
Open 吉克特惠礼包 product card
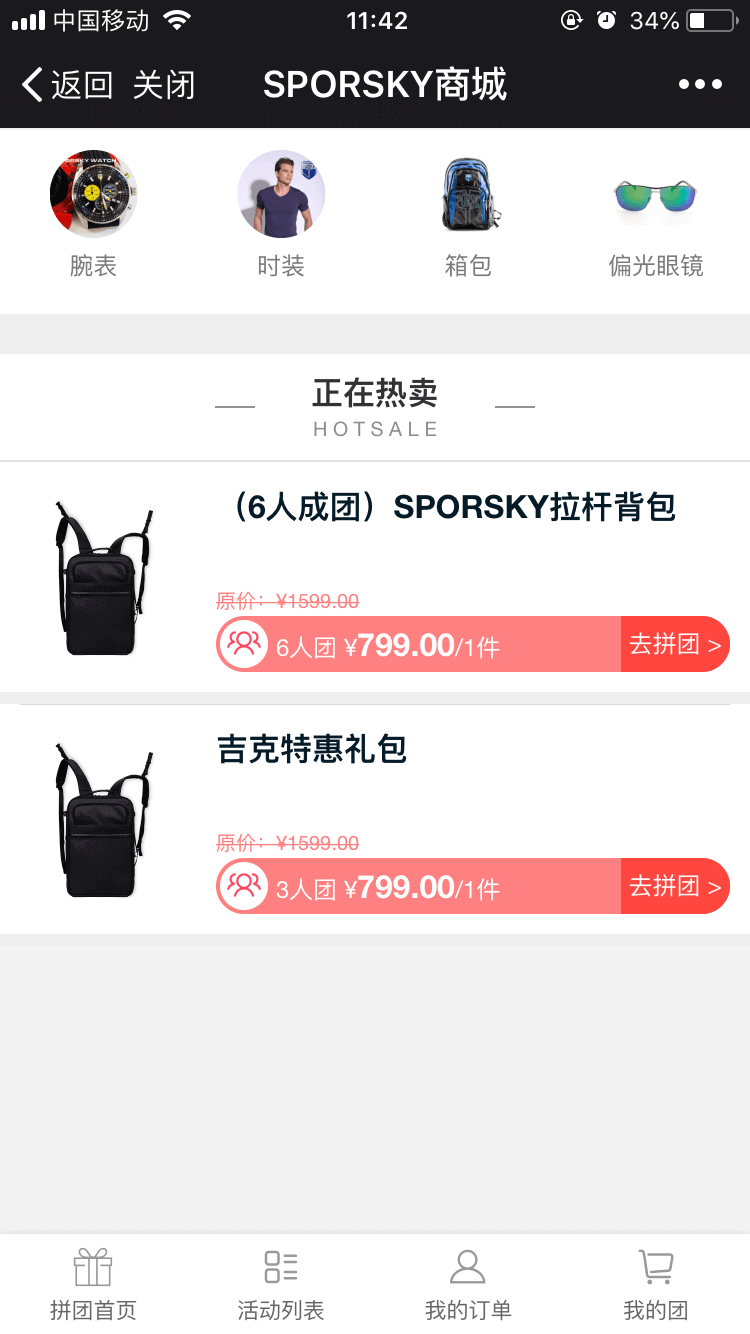tap(312, 750)
